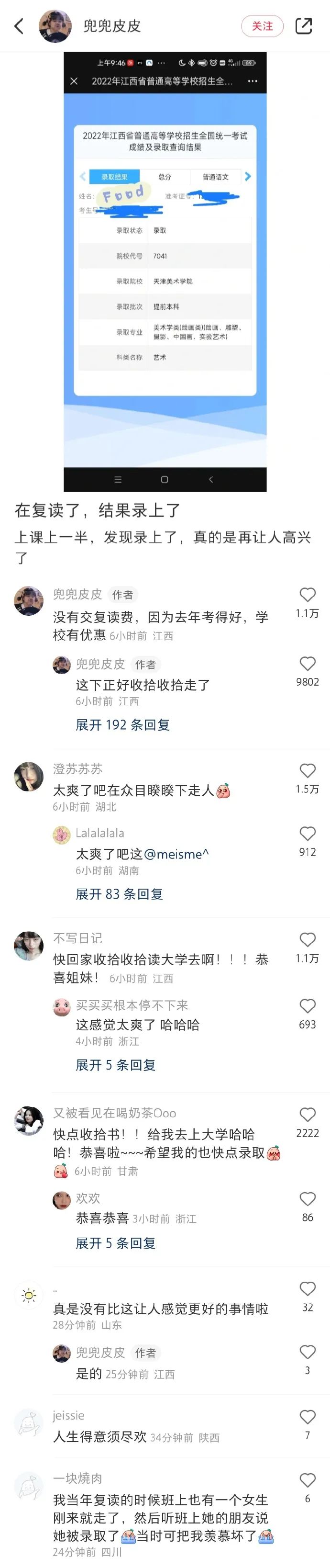The image size is (330, 1568).
Task: Like jeissie's comment 人生得意须尽欢
Action: (x=308, y=1416)
